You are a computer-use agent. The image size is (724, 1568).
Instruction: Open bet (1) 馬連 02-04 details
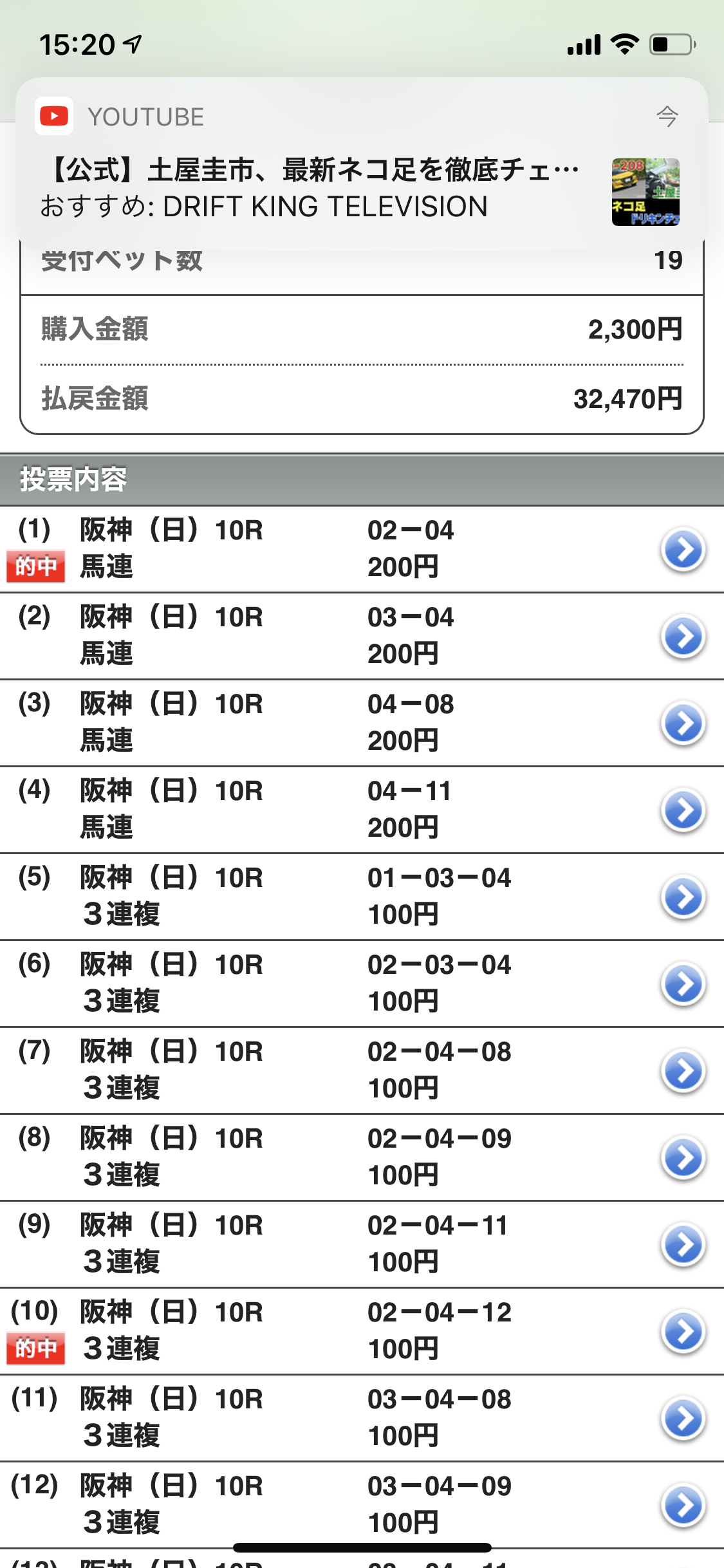tap(683, 550)
